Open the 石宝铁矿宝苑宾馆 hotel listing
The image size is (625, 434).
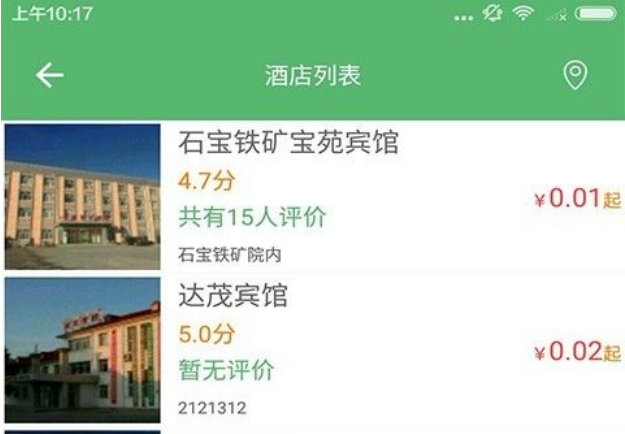[288, 144]
